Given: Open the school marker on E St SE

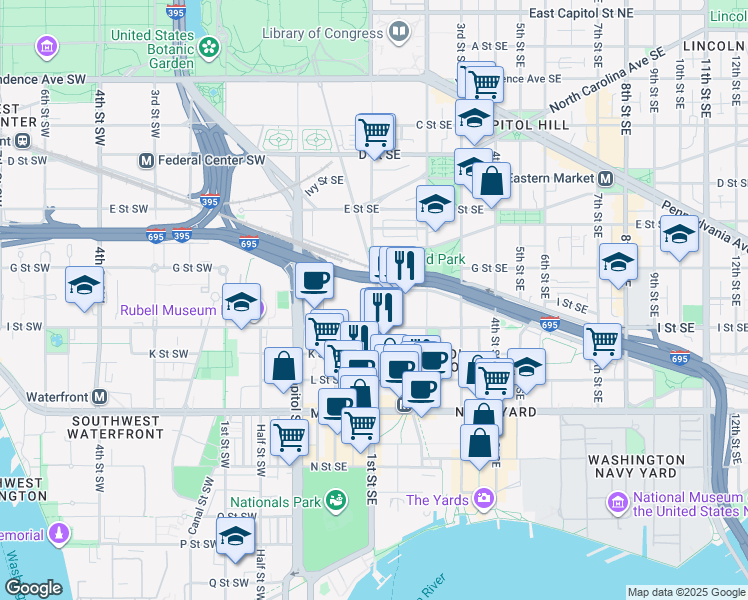Looking at the screenshot, I should (435, 207).
